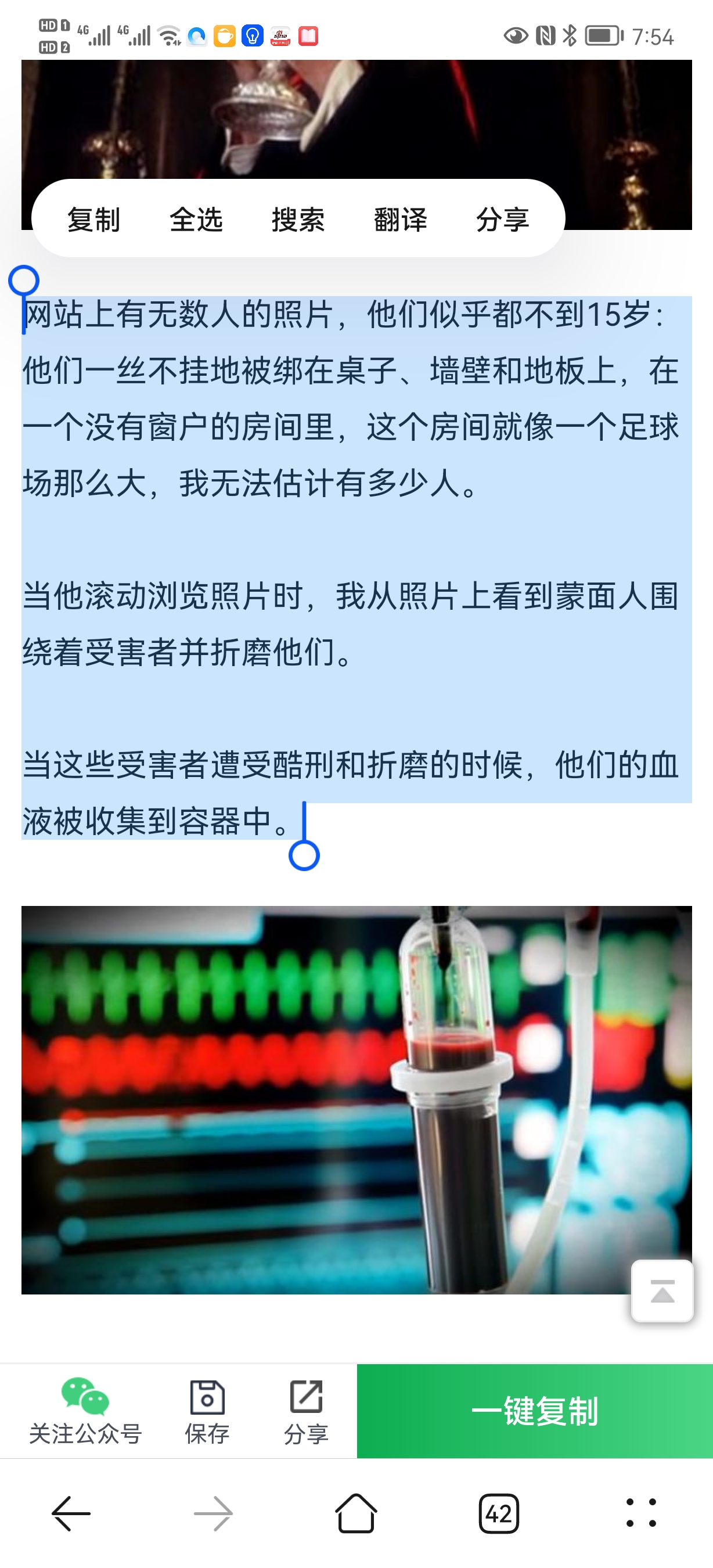Open the browser four-dot menu
713x1568 pixels.
641,1513
